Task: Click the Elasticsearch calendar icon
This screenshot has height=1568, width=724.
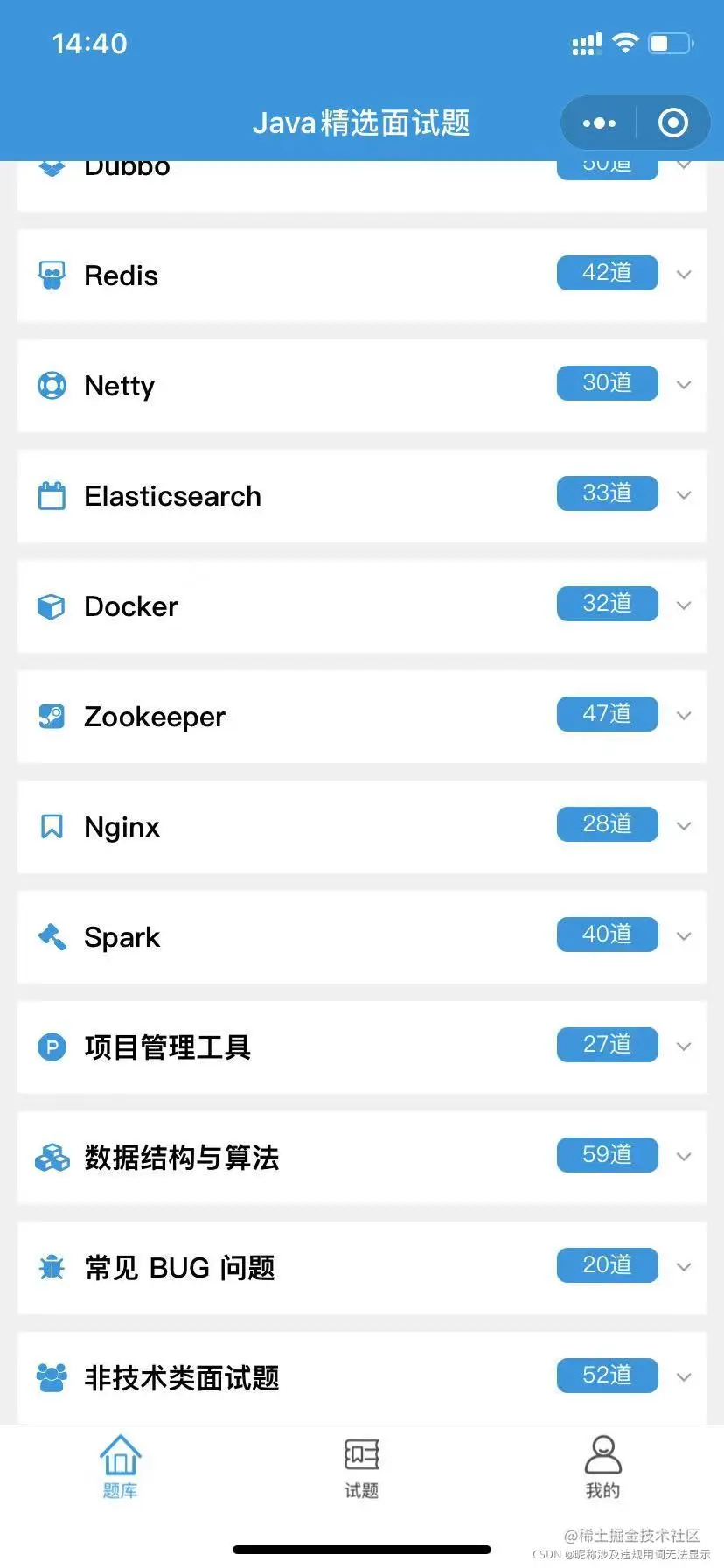Action: tap(52, 495)
